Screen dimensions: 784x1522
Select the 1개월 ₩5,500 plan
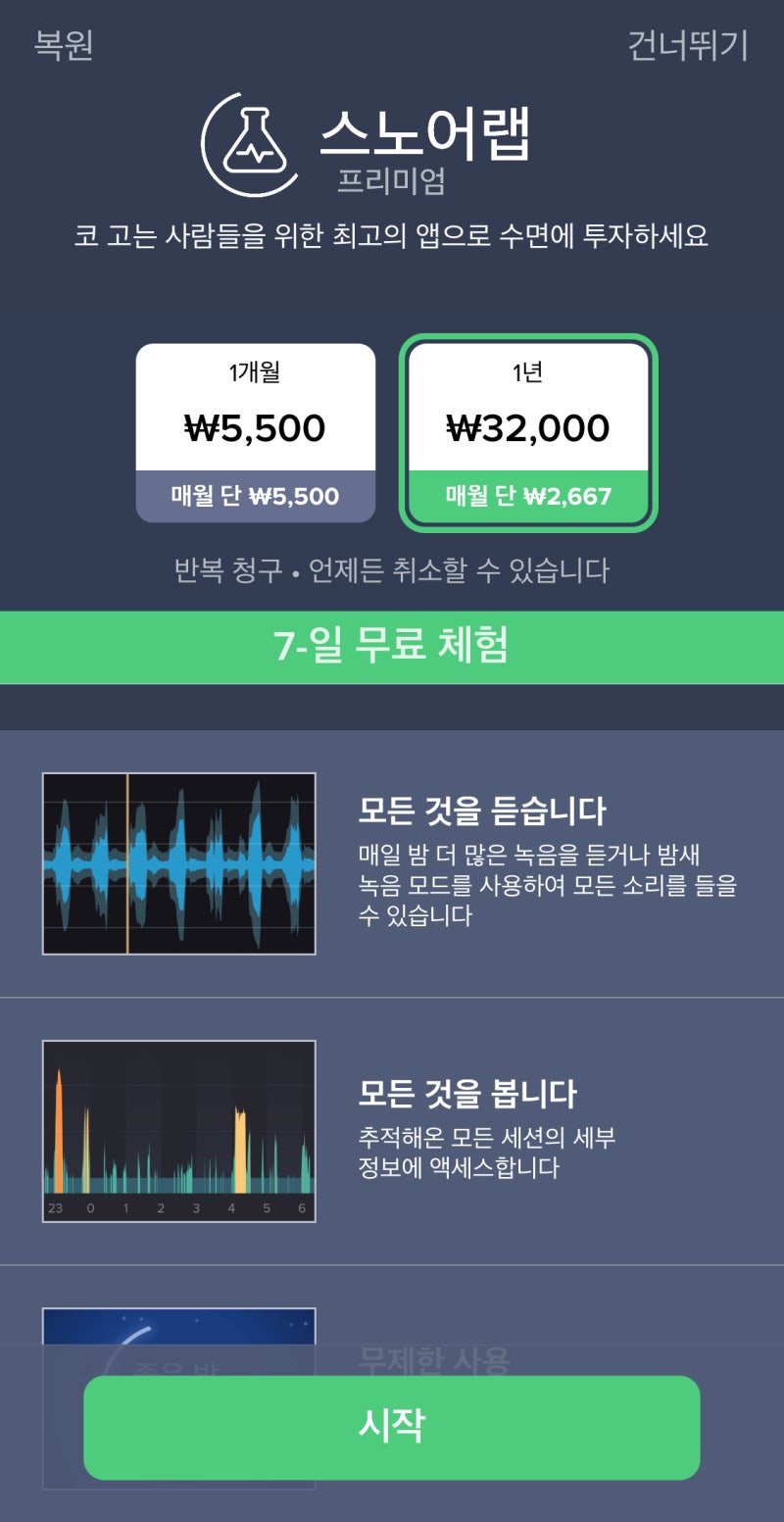pyautogui.click(x=256, y=432)
